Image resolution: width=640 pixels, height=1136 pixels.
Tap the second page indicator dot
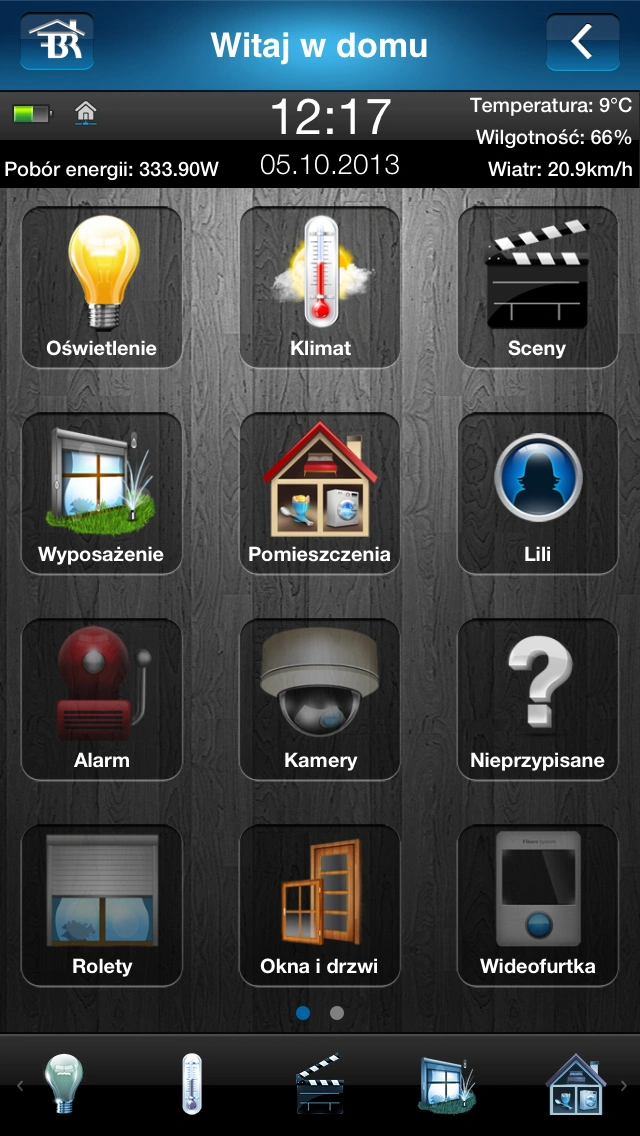337,1013
